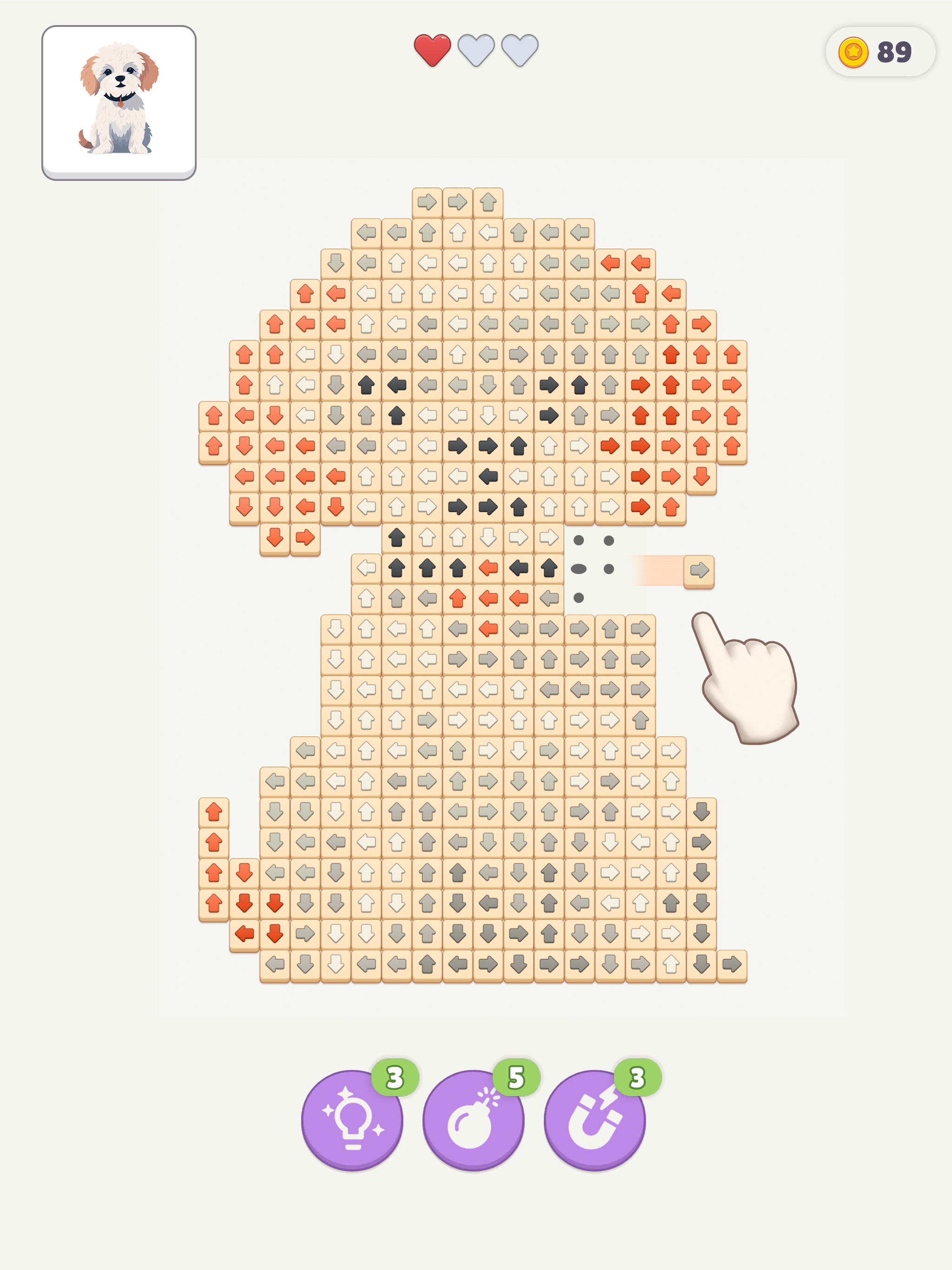
Task: Tap the gold coin icon
Action: [854, 52]
